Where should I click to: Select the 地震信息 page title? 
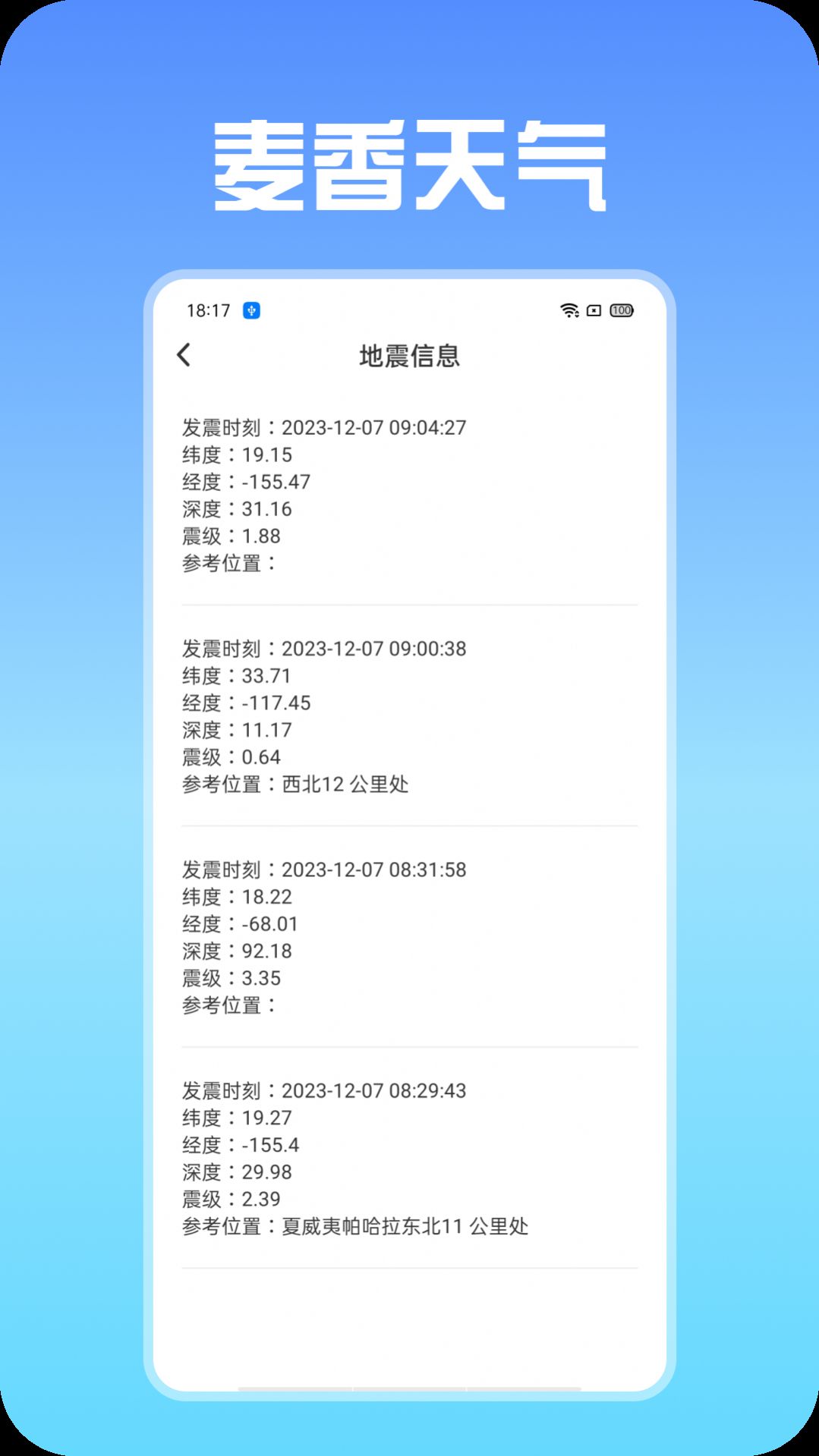click(x=411, y=355)
